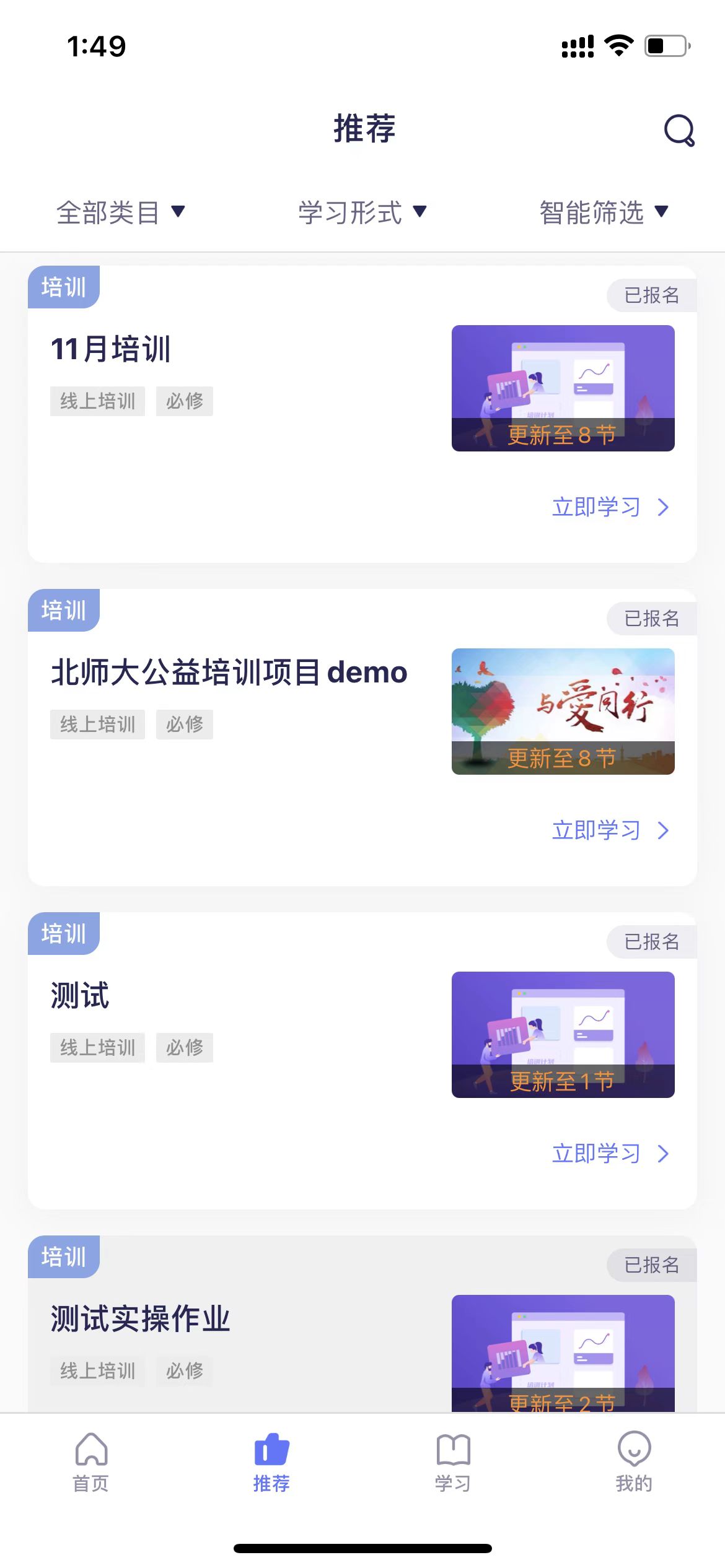Open the 测试实操作业 training card
This screenshot has height=1568, width=725.
(x=141, y=1319)
